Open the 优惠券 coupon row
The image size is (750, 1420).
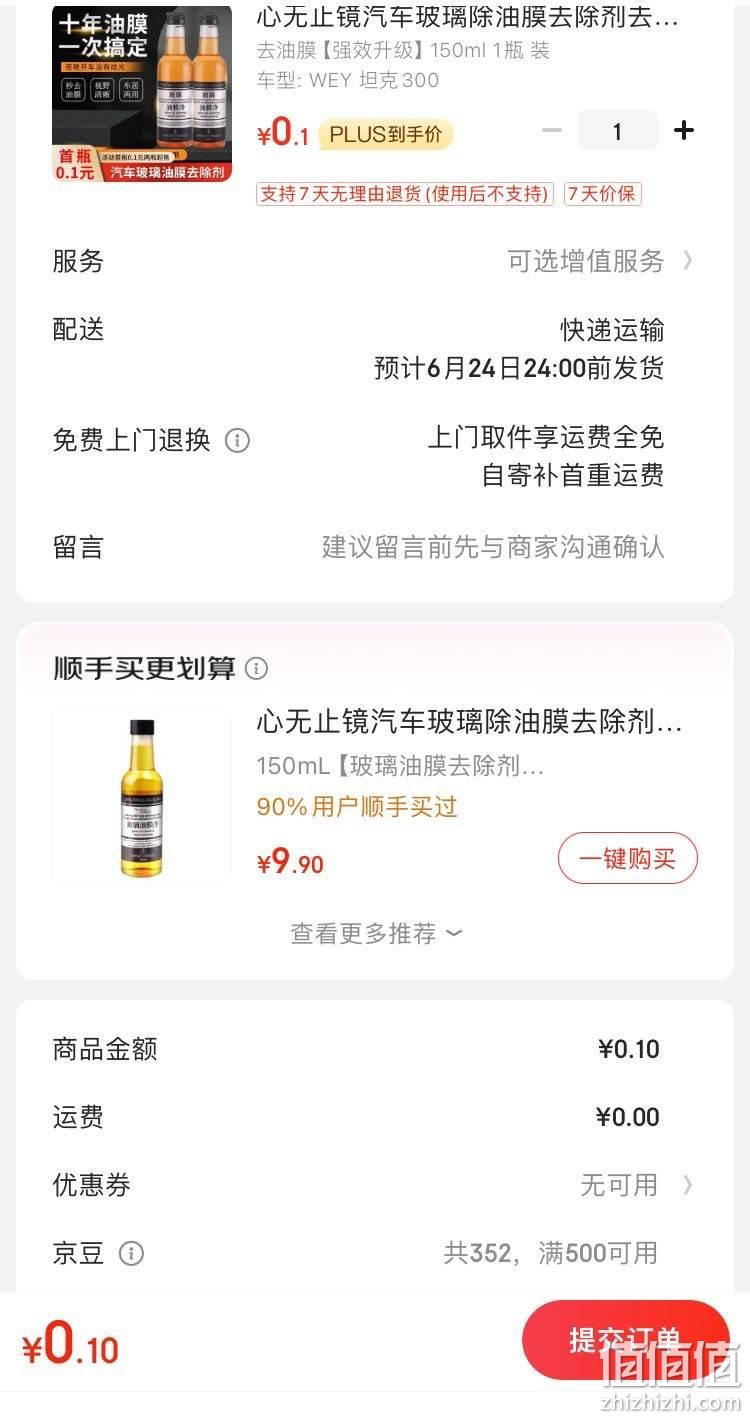[374, 1185]
